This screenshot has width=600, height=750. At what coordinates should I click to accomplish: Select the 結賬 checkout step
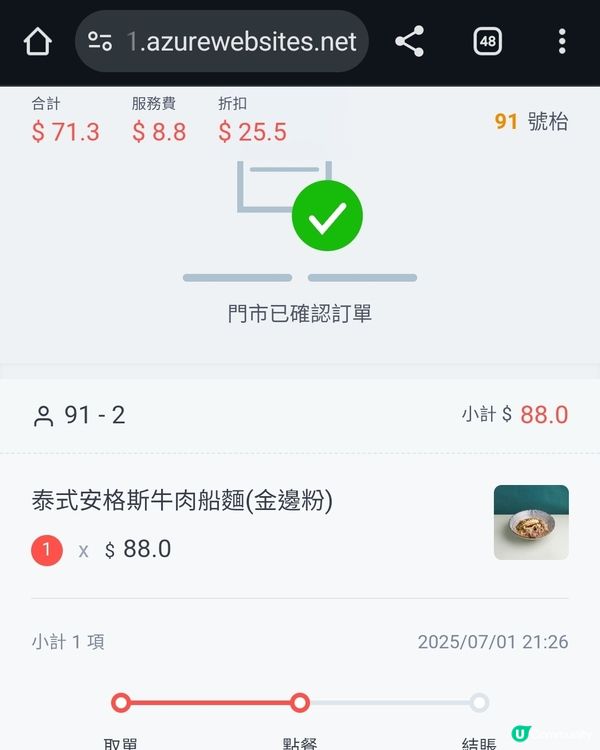(479, 703)
